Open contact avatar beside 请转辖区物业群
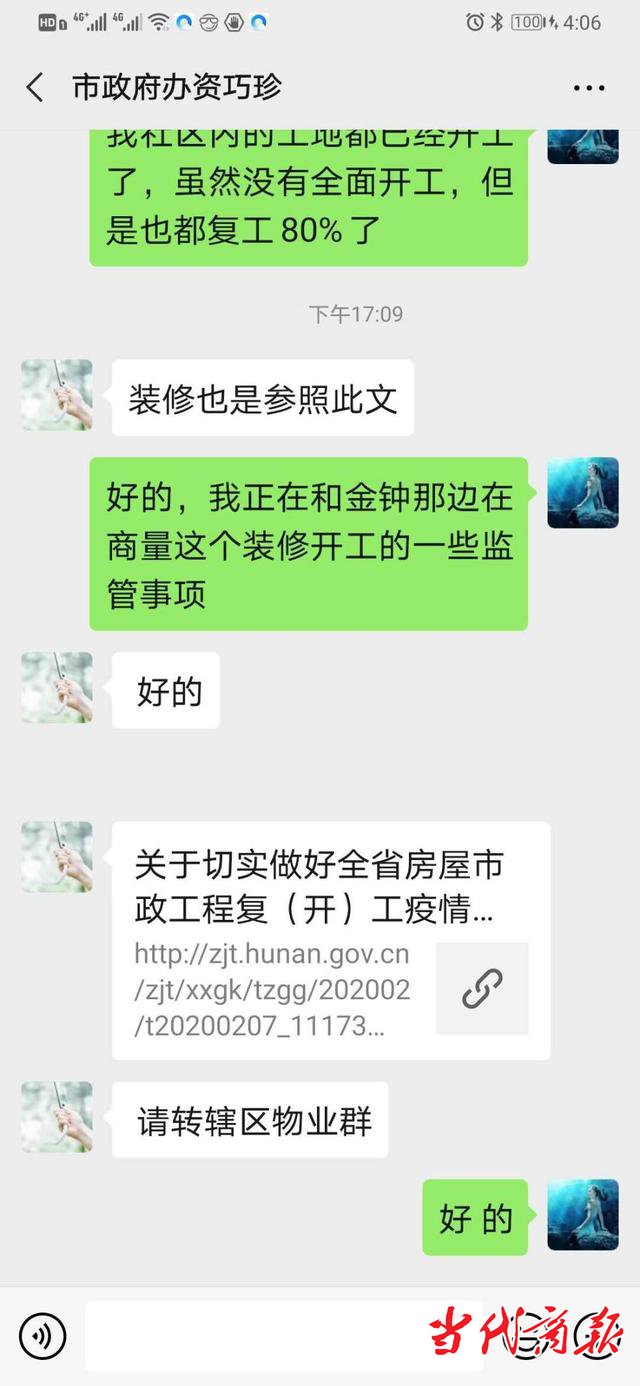The width and height of the screenshot is (640, 1386). (57, 1116)
